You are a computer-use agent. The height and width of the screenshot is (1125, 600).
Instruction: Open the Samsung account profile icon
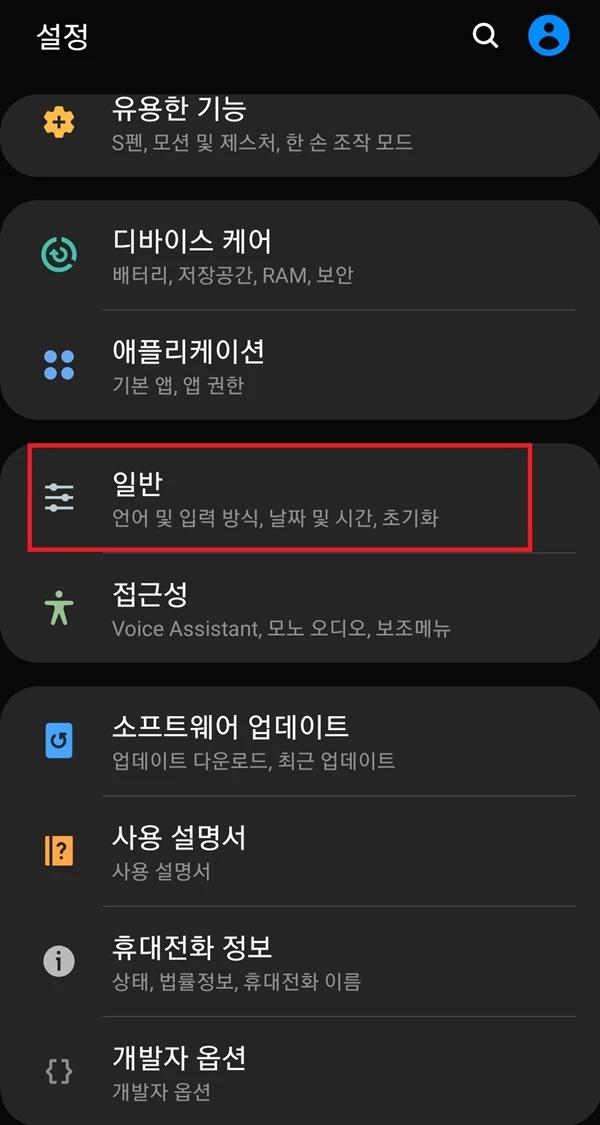click(x=548, y=36)
